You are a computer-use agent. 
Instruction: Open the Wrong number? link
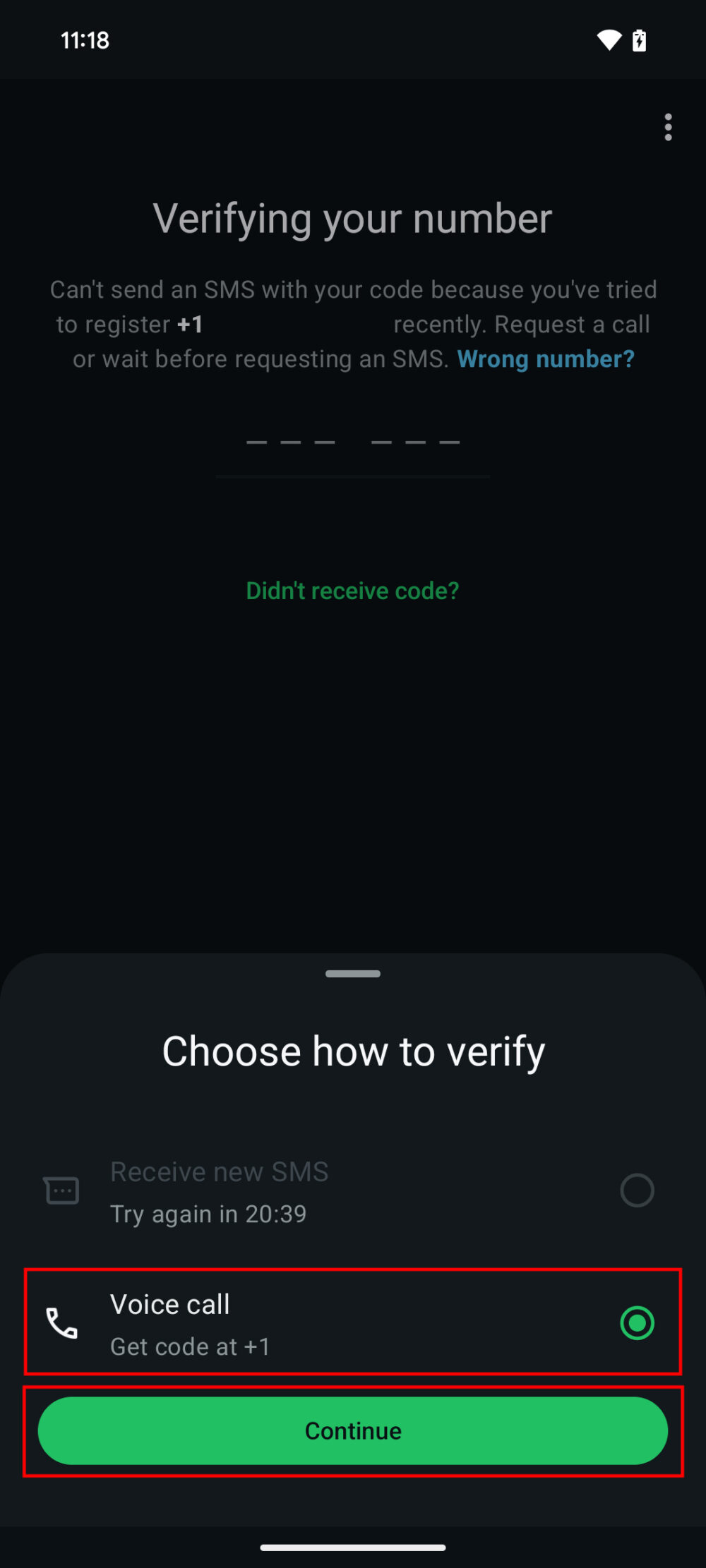[x=546, y=358]
